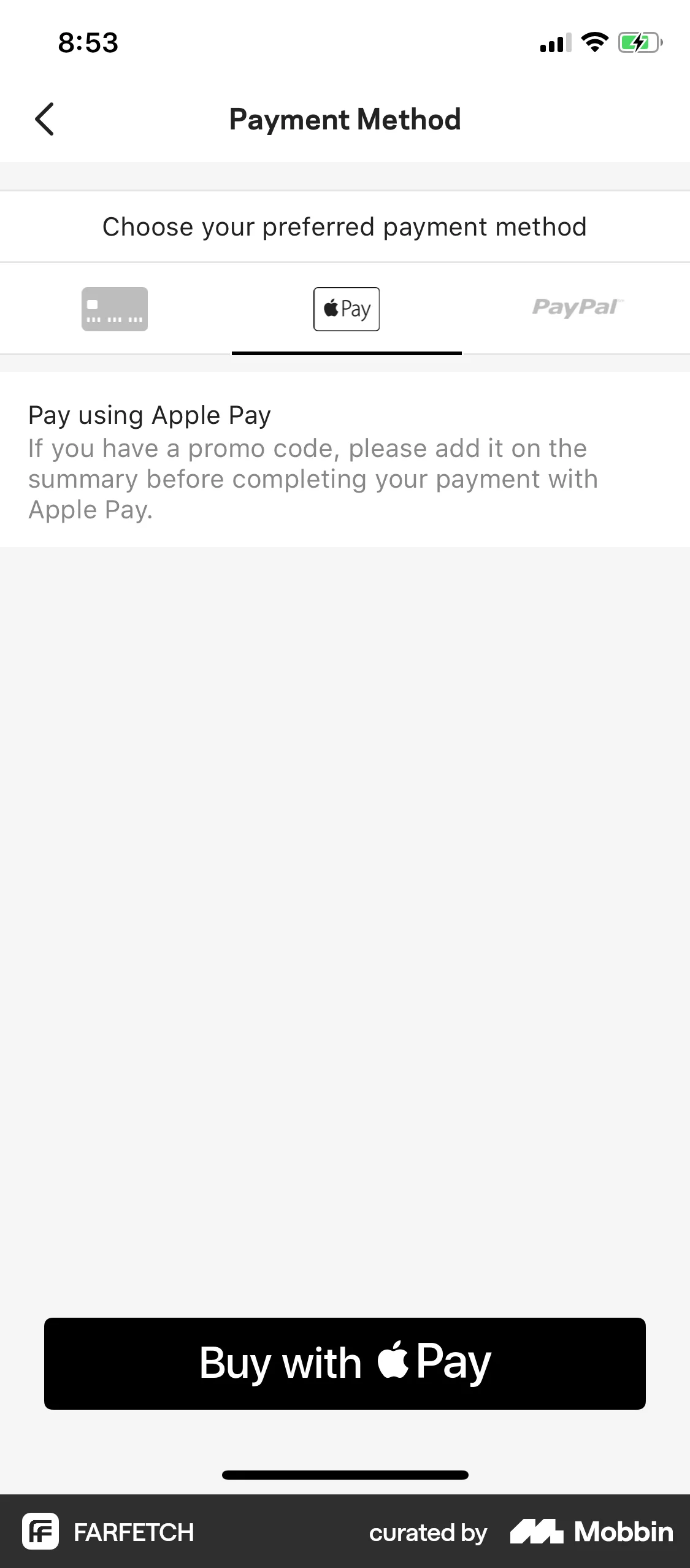Select the Apple Pay payment option
The width and height of the screenshot is (690, 1568).
tap(346, 309)
